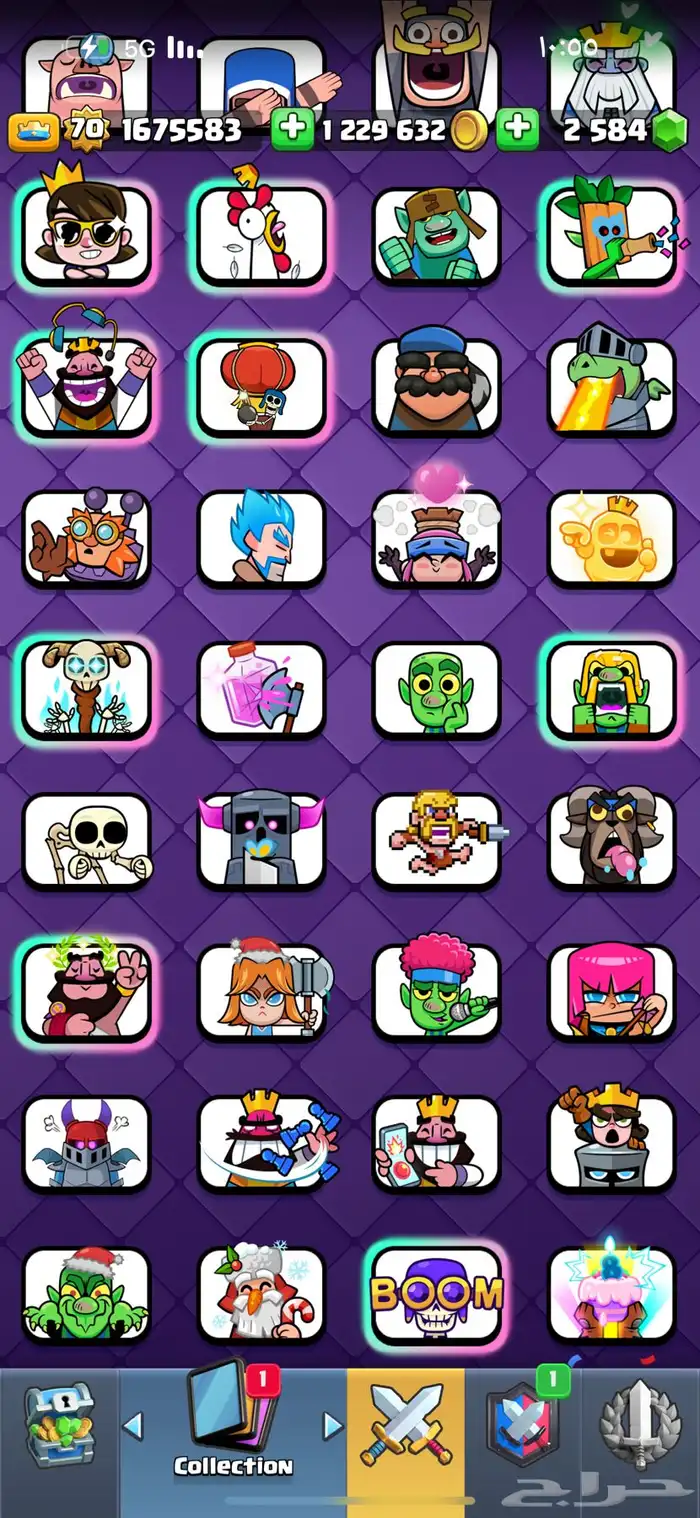The height and width of the screenshot is (1518, 700).
Task: Tap the right arrow beside Collection
Action: pos(334,1426)
